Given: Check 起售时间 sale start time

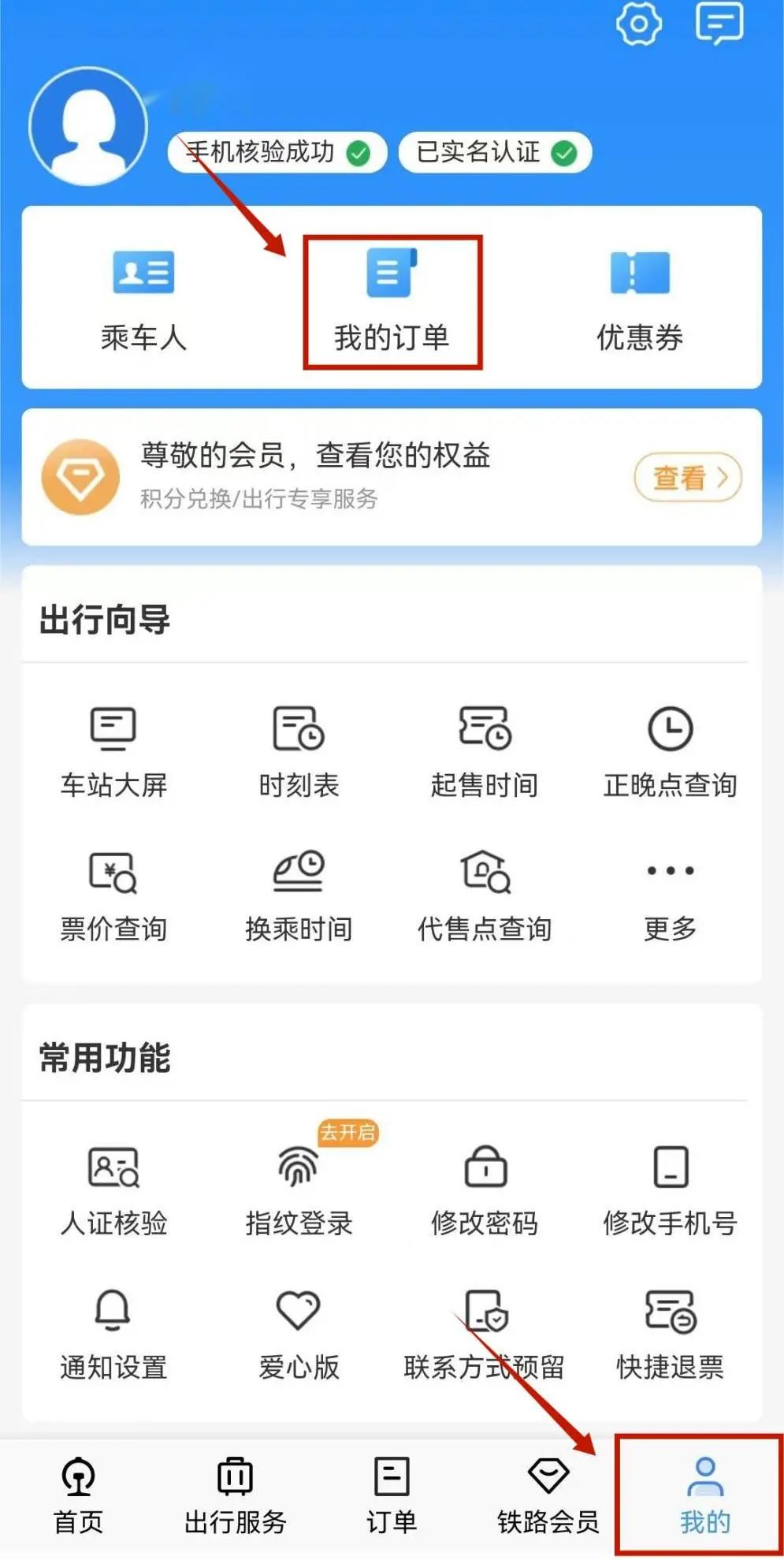Looking at the screenshot, I should click(484, 750).
